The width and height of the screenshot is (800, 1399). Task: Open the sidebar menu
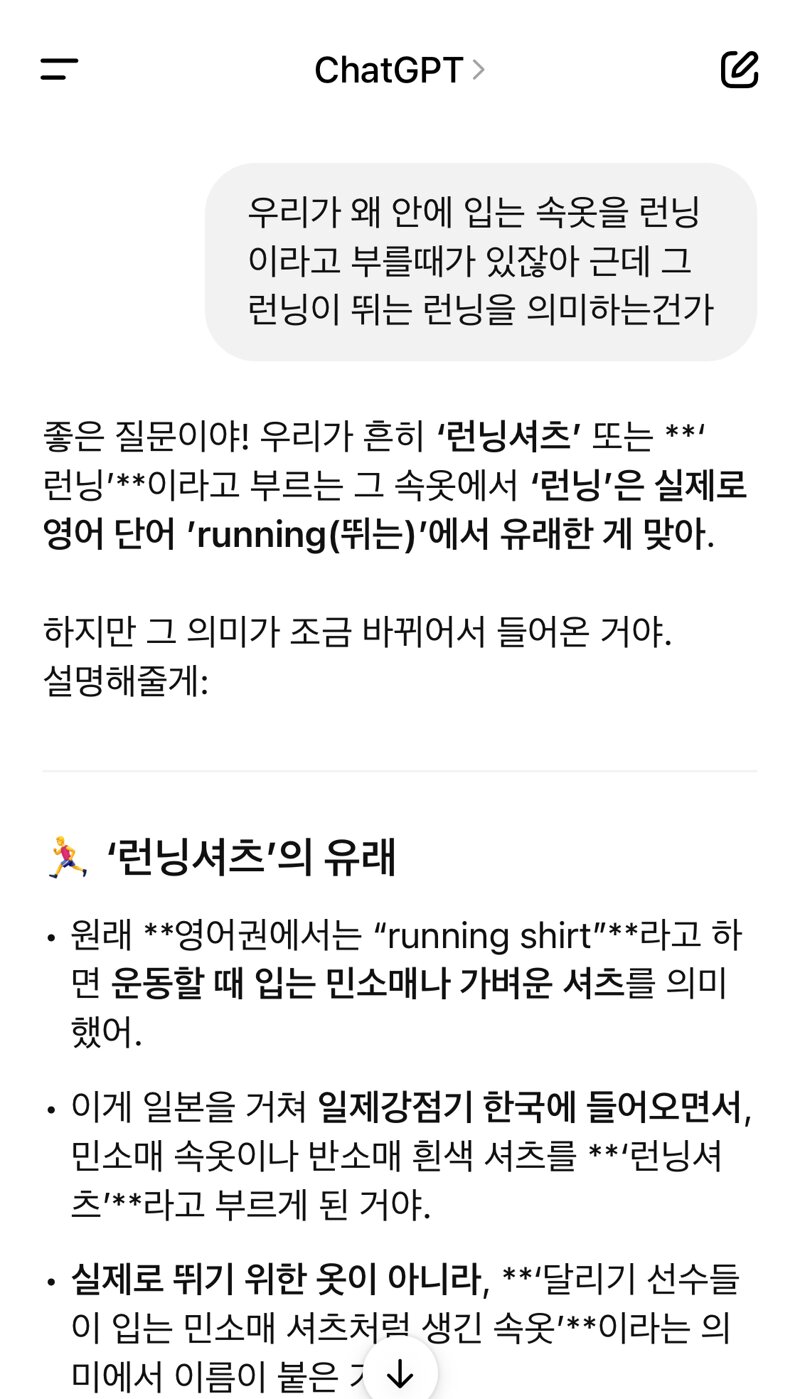(59, 70)
